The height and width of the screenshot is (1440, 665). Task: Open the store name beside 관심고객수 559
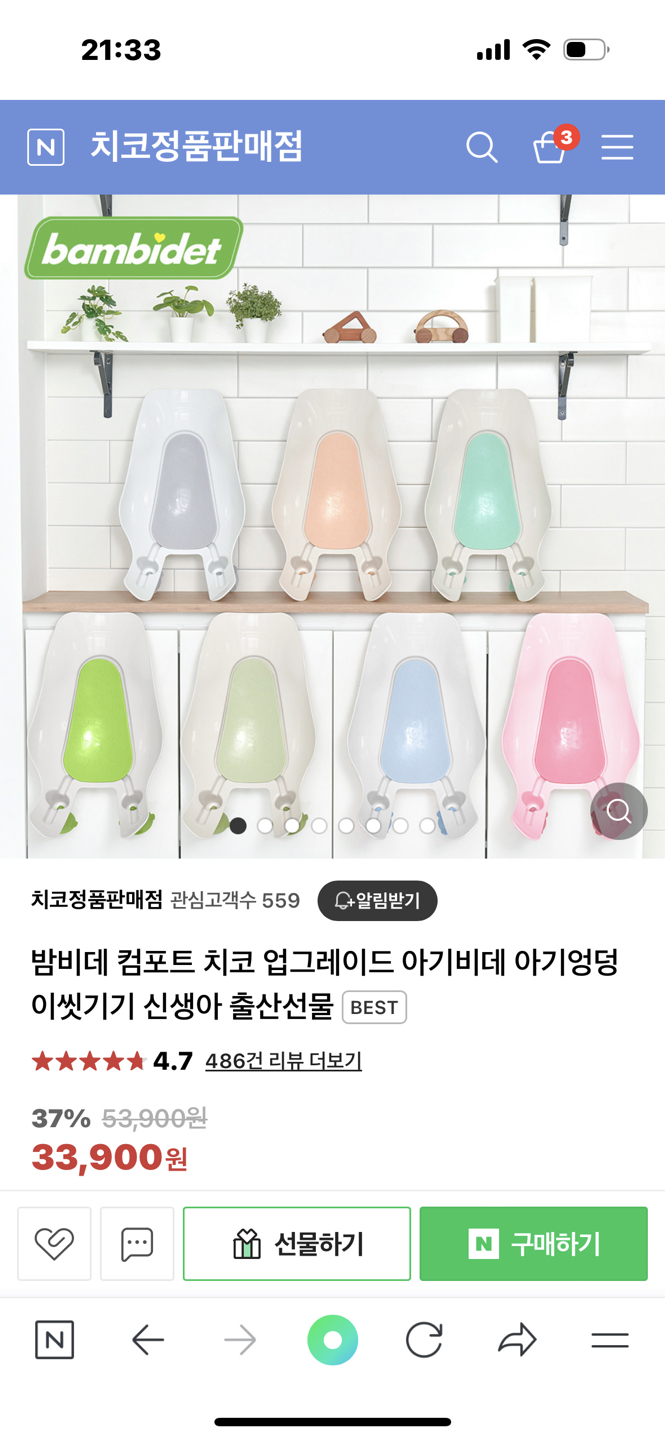coord(96,900)
